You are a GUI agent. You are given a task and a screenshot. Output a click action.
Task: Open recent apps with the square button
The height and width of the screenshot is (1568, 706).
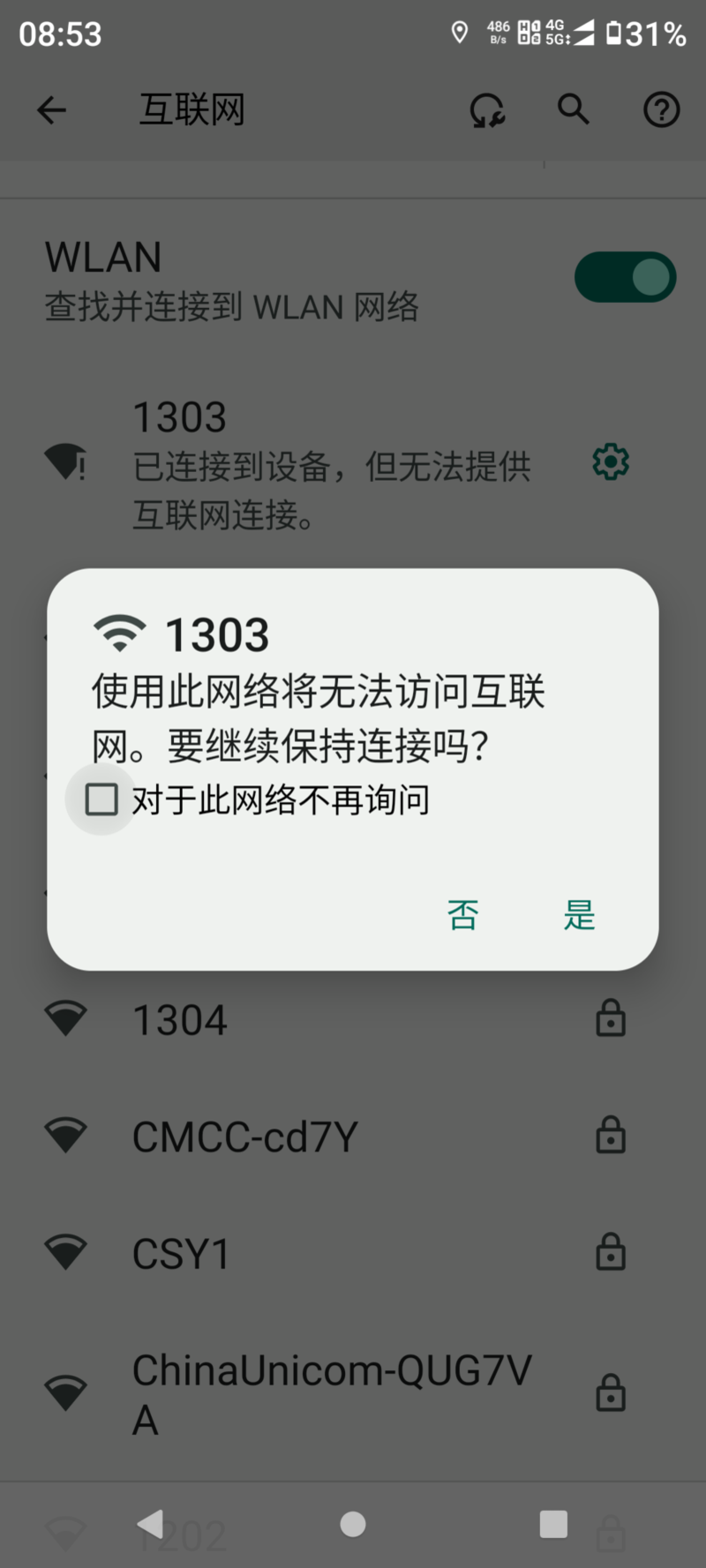553,1524
